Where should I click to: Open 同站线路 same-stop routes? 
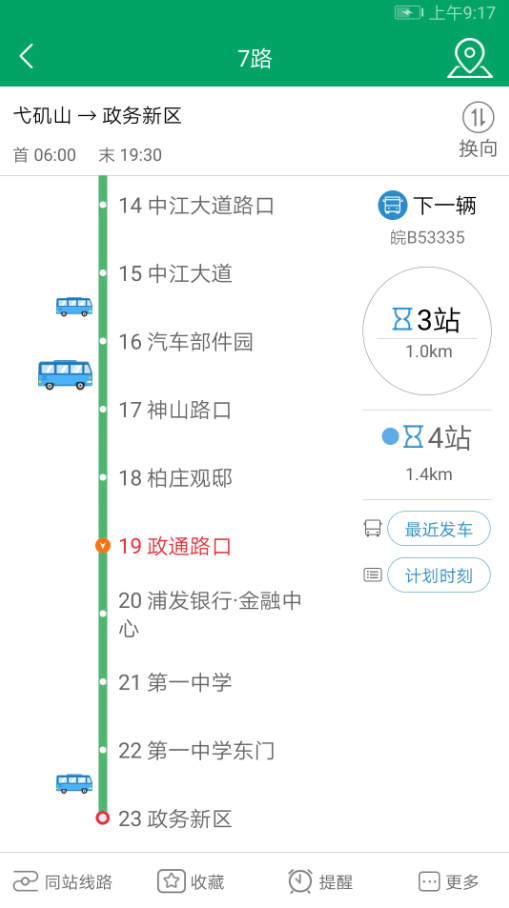(x=63, y=882)
